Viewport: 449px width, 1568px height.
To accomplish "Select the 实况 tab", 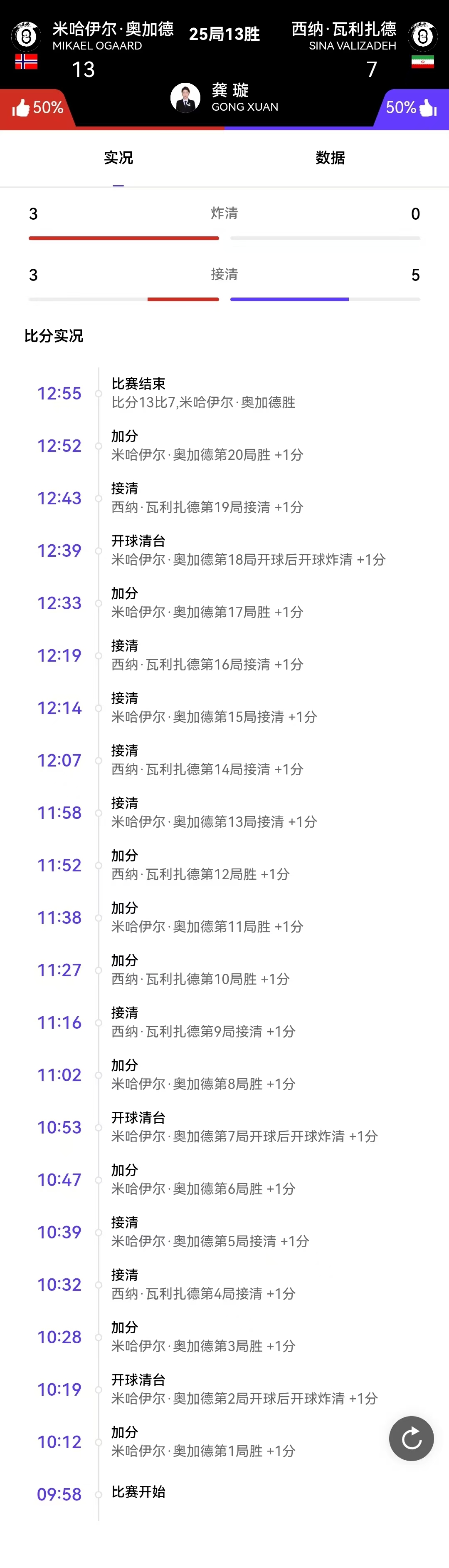I will tap(118, 158).
